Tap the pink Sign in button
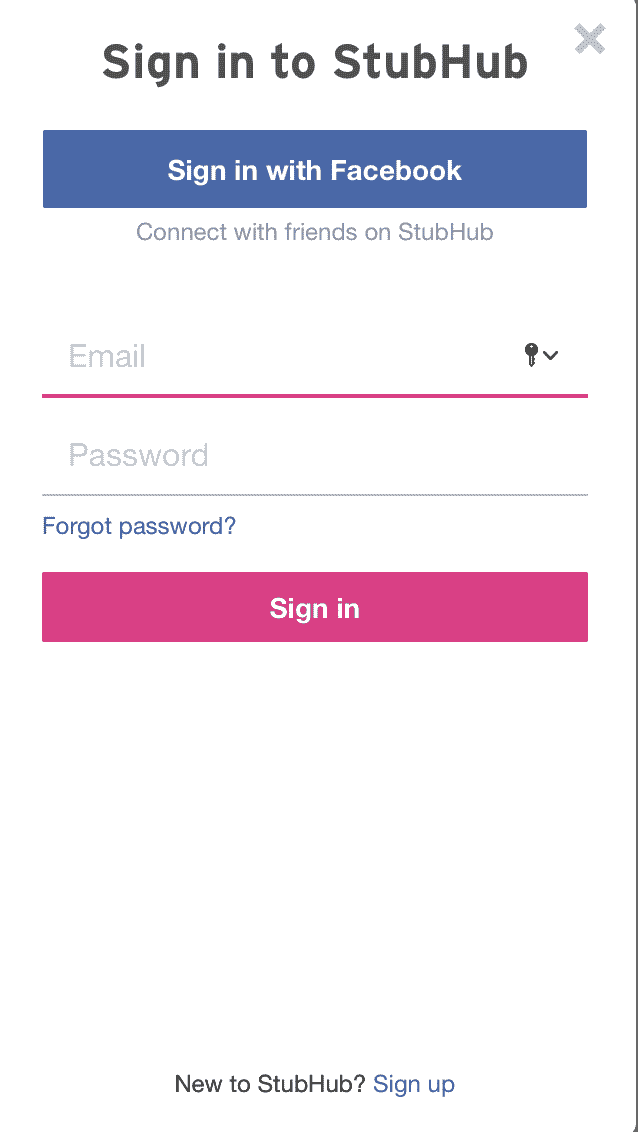This screenshot has height=1132, width=638. 315,607
